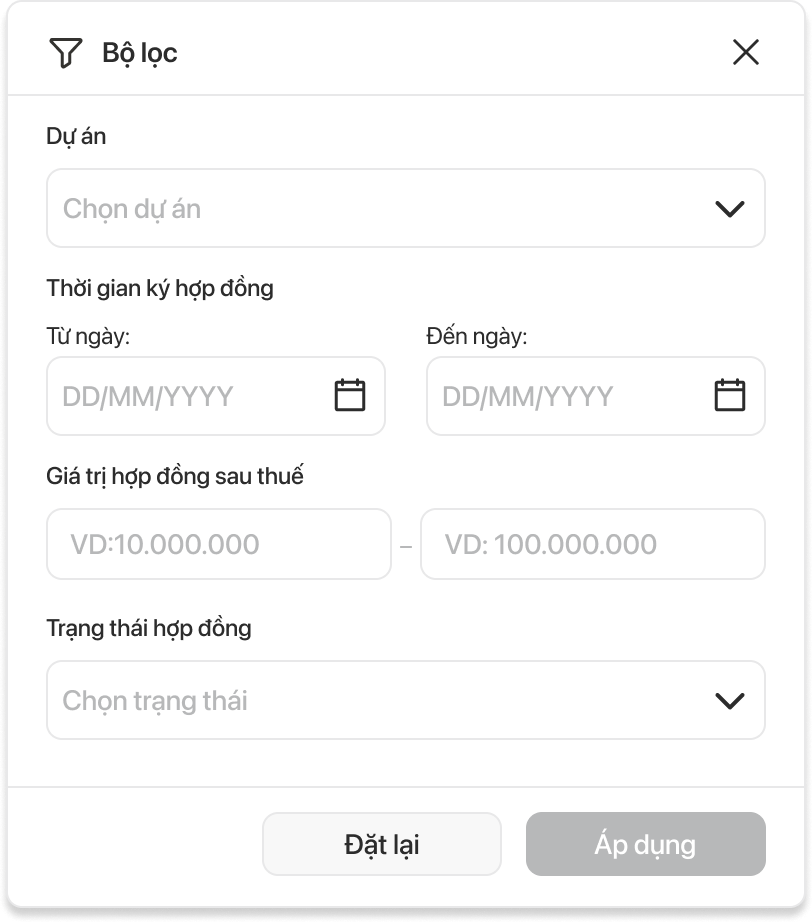Reset filters with Đặt lại
The width and height of the screenshot is (812, 922).
[x=381, y=844]
